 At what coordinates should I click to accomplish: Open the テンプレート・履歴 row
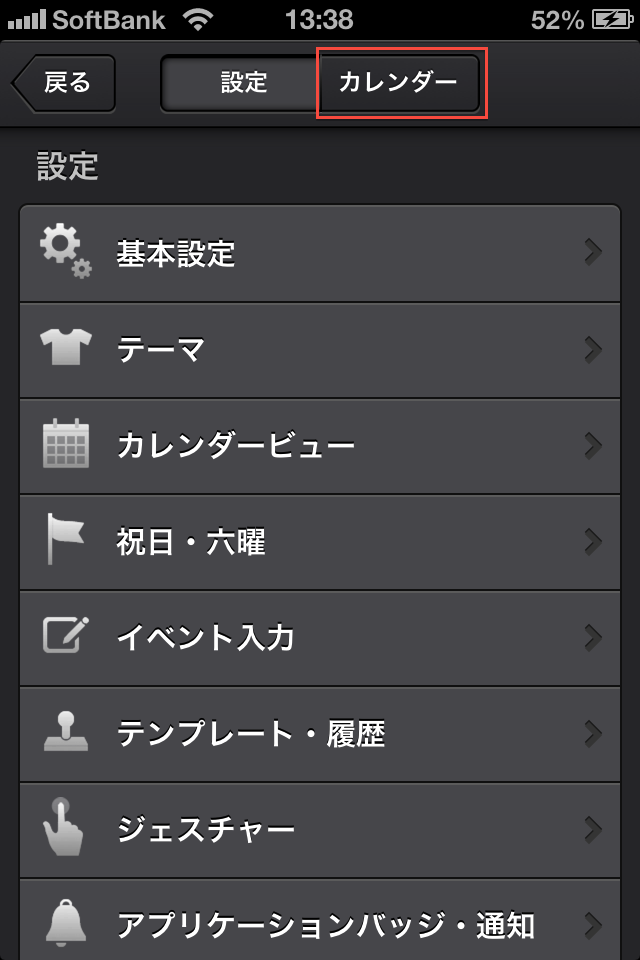[320, 733]
